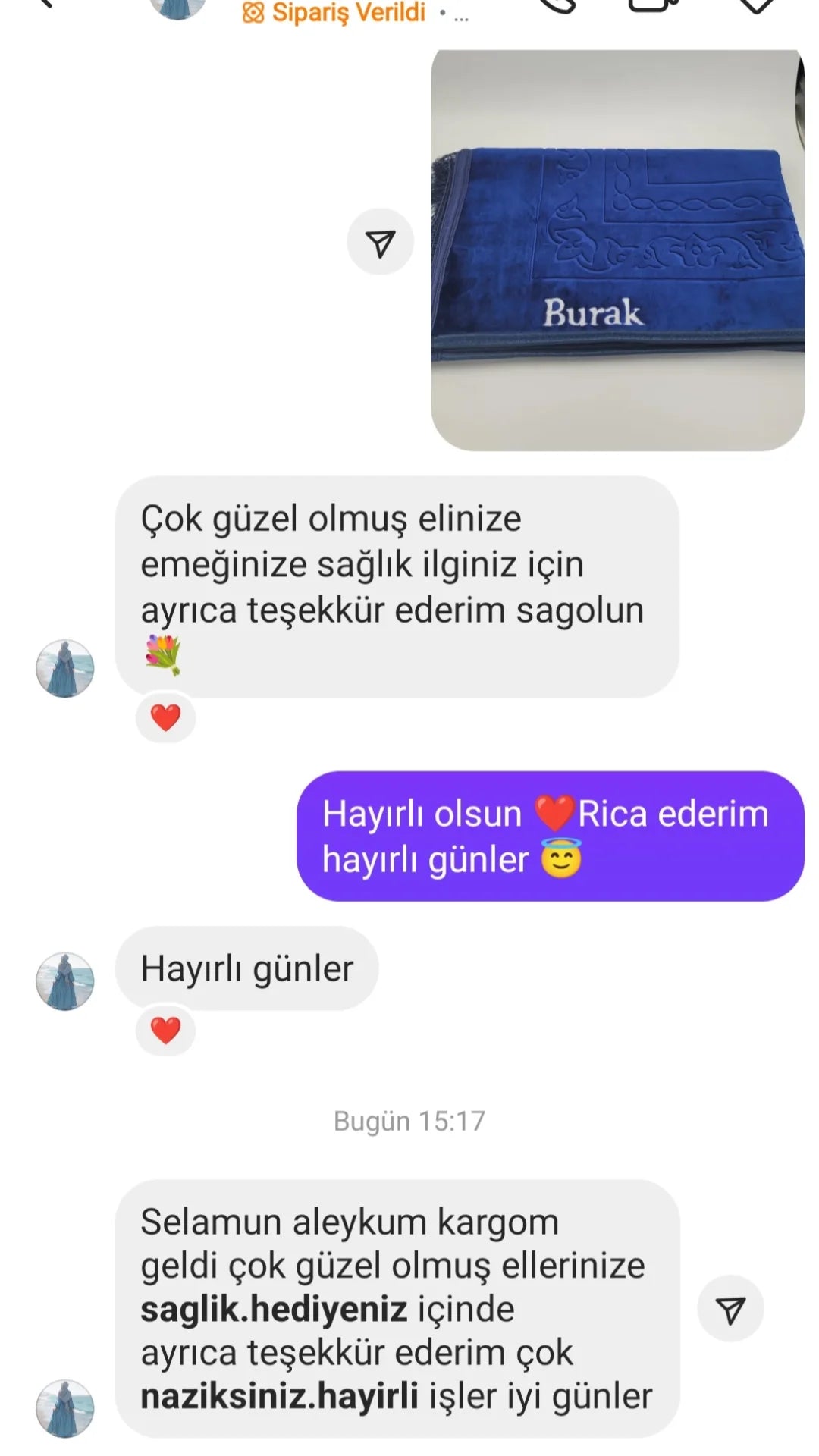Open the Sipariş Verildi order label
Viewport: 819px width, 1456px height.
coord(334,13)
